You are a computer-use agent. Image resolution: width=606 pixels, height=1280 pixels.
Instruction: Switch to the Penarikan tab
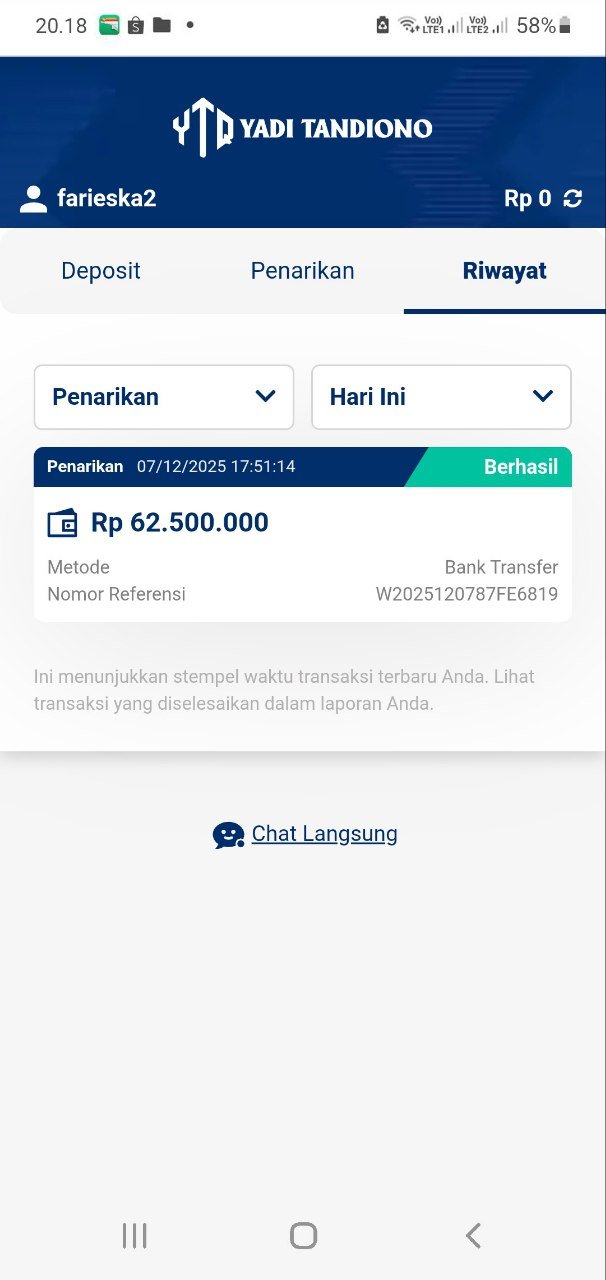pyautogui.click(x=302, y=271)
